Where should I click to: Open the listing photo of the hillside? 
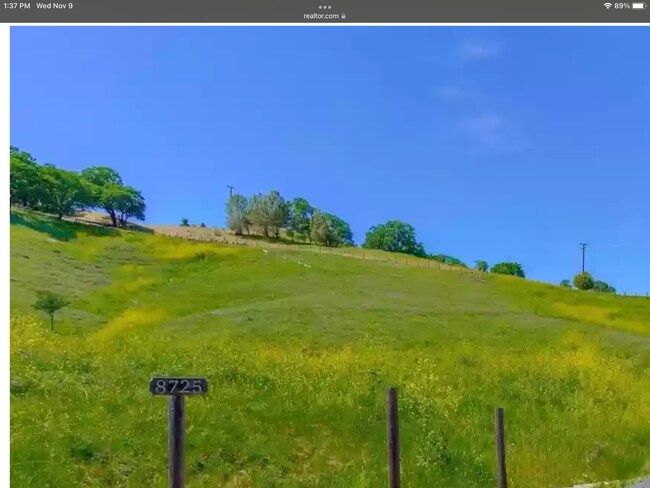[329, 256]
